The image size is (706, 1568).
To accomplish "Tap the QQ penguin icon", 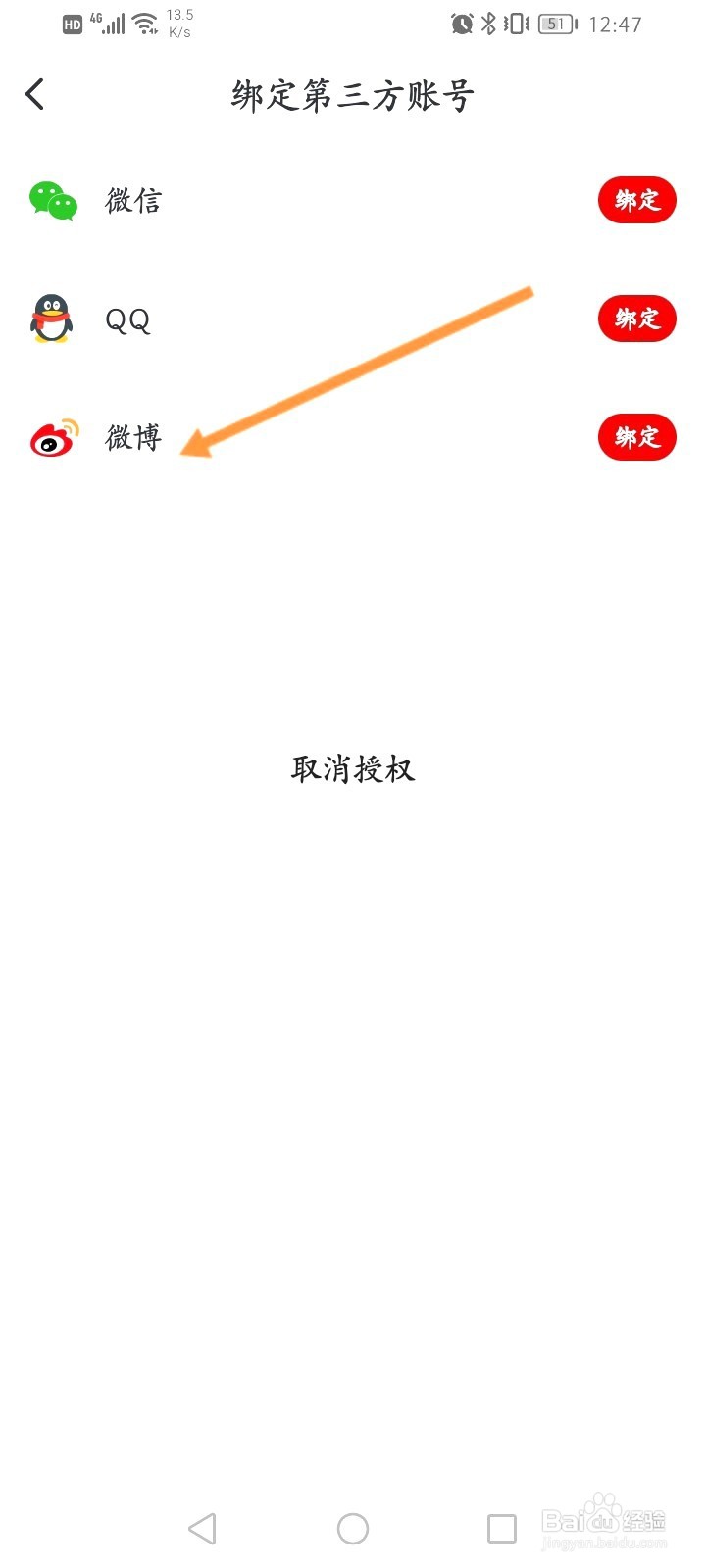I will click(x=53, y=319).
